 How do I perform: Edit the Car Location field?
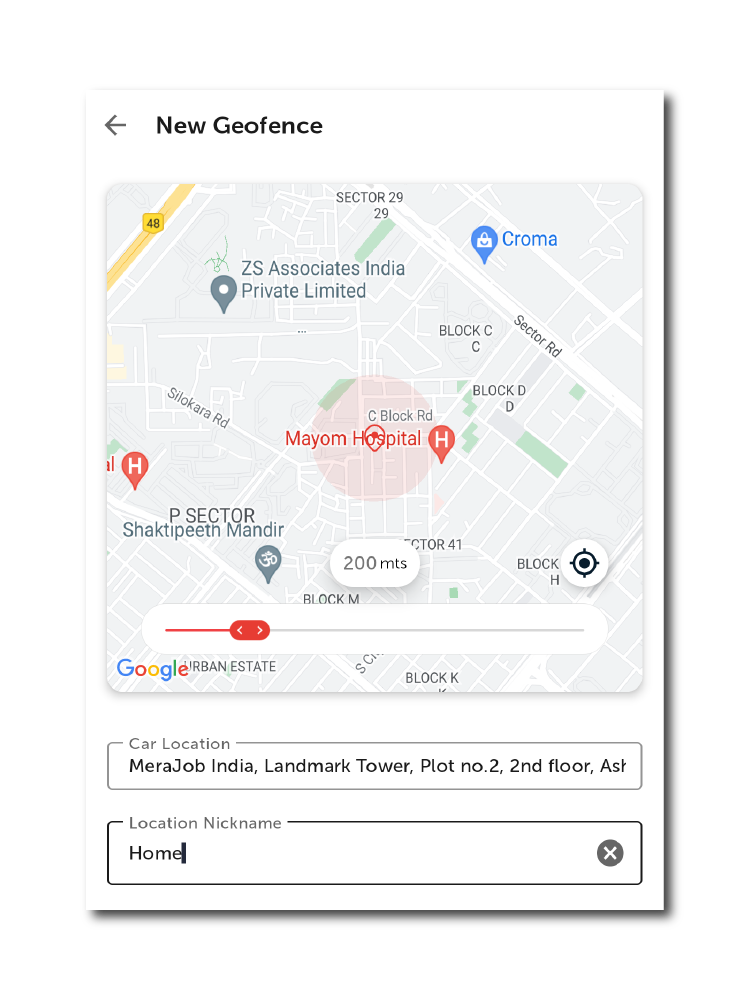[x=375, y=766]
